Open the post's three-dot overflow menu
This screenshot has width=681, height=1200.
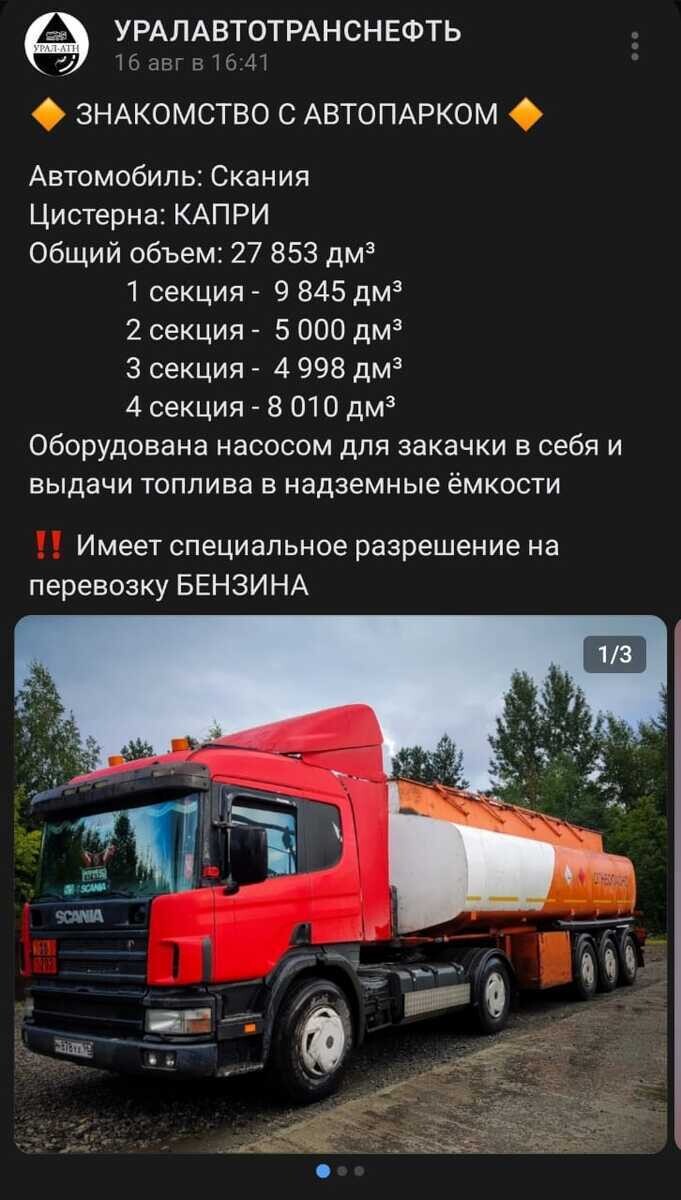pos(635,46)
